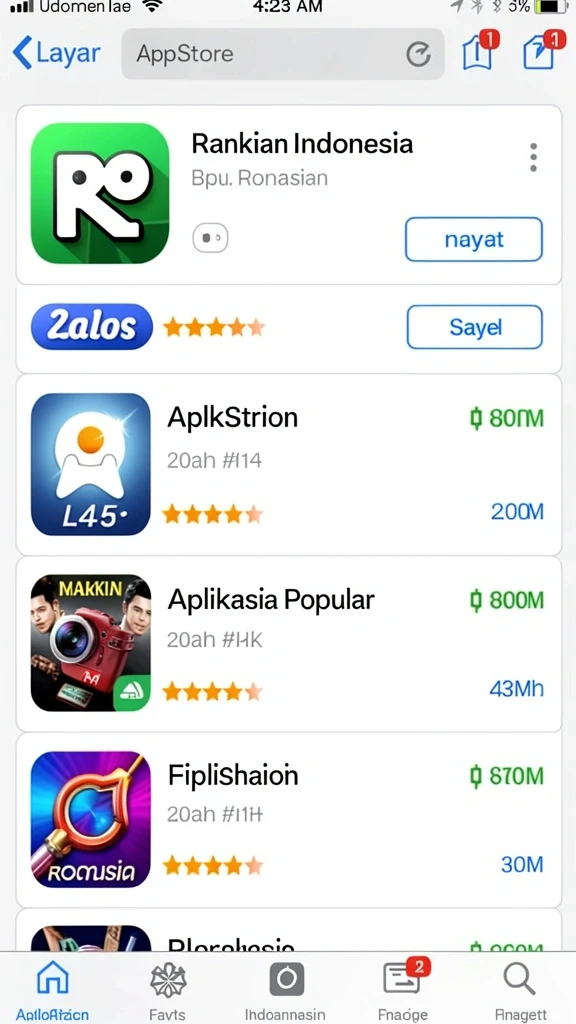Open the Rankian Indonesia app icon
Viewport: 576px width, 1024px height.
pos(100,193)
